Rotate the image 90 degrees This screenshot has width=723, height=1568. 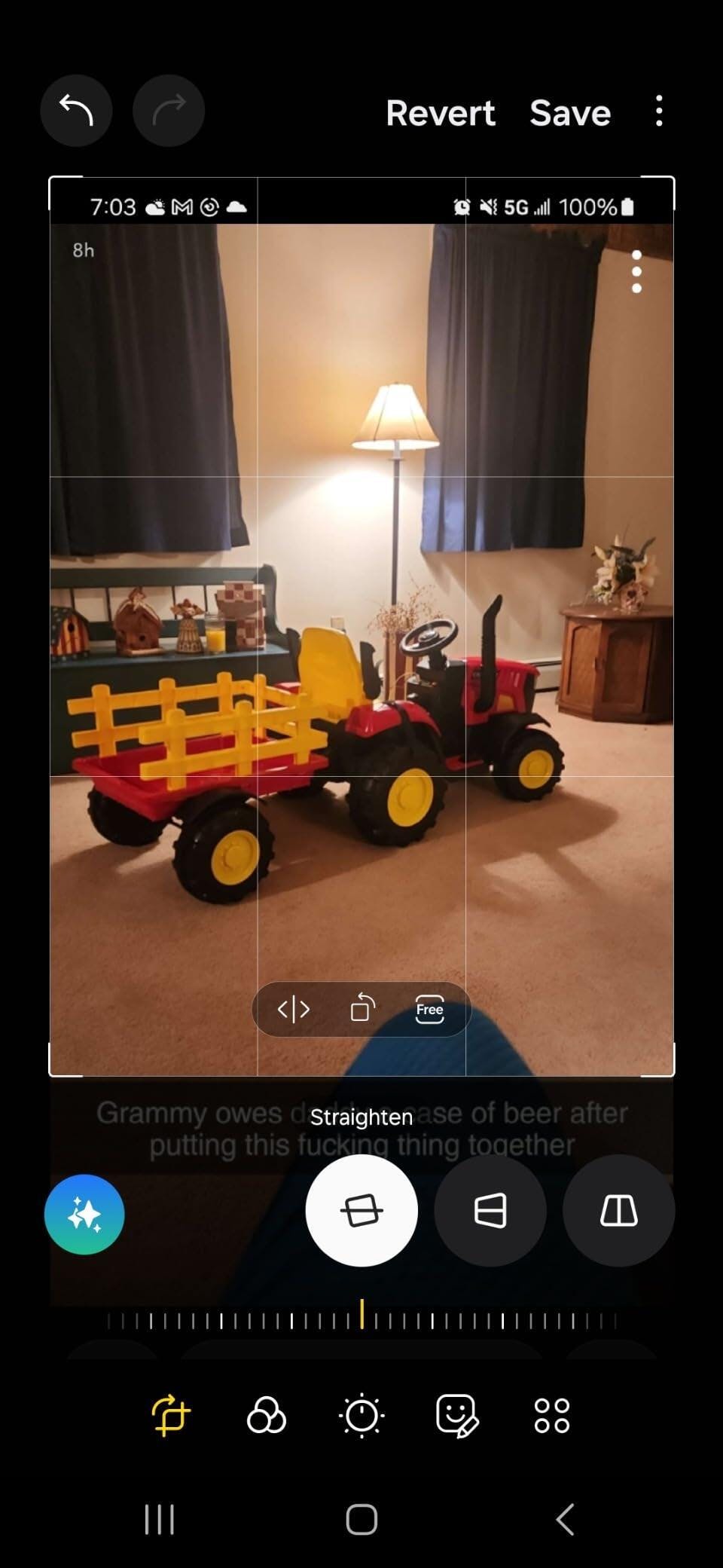click(362, 1009)
